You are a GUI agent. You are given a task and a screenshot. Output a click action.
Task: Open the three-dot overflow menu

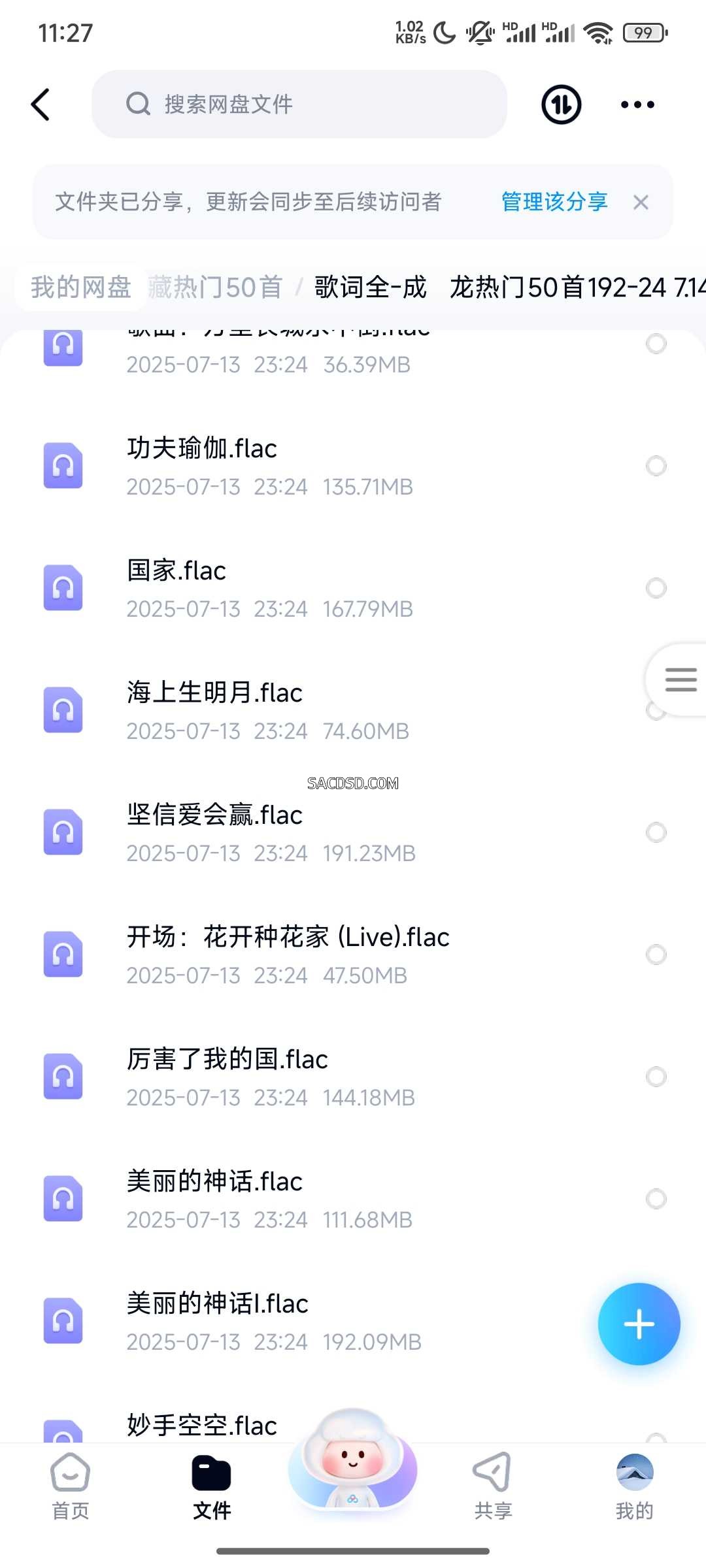(x=637, y=105)
